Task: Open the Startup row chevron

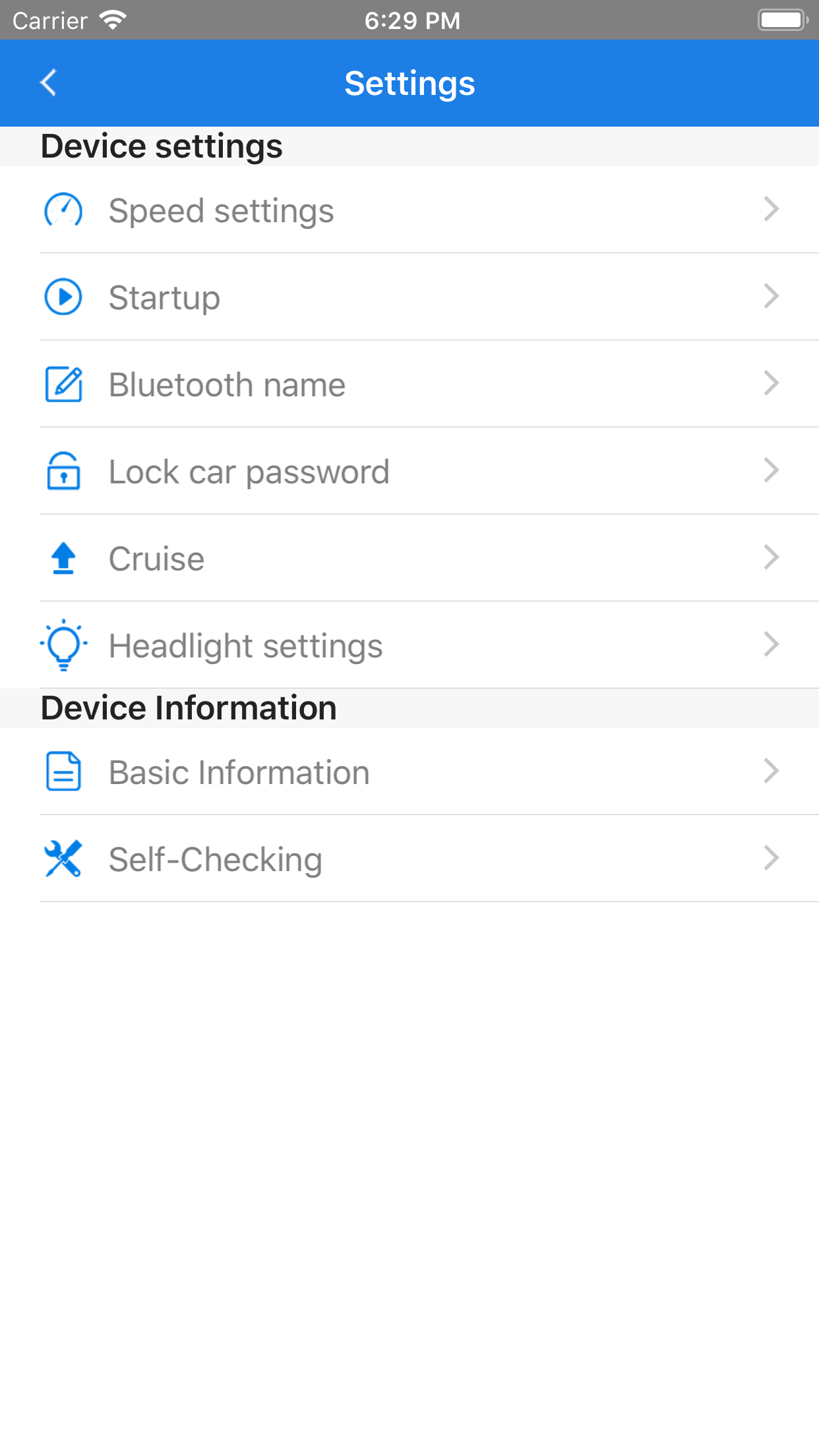Action: 770,297
